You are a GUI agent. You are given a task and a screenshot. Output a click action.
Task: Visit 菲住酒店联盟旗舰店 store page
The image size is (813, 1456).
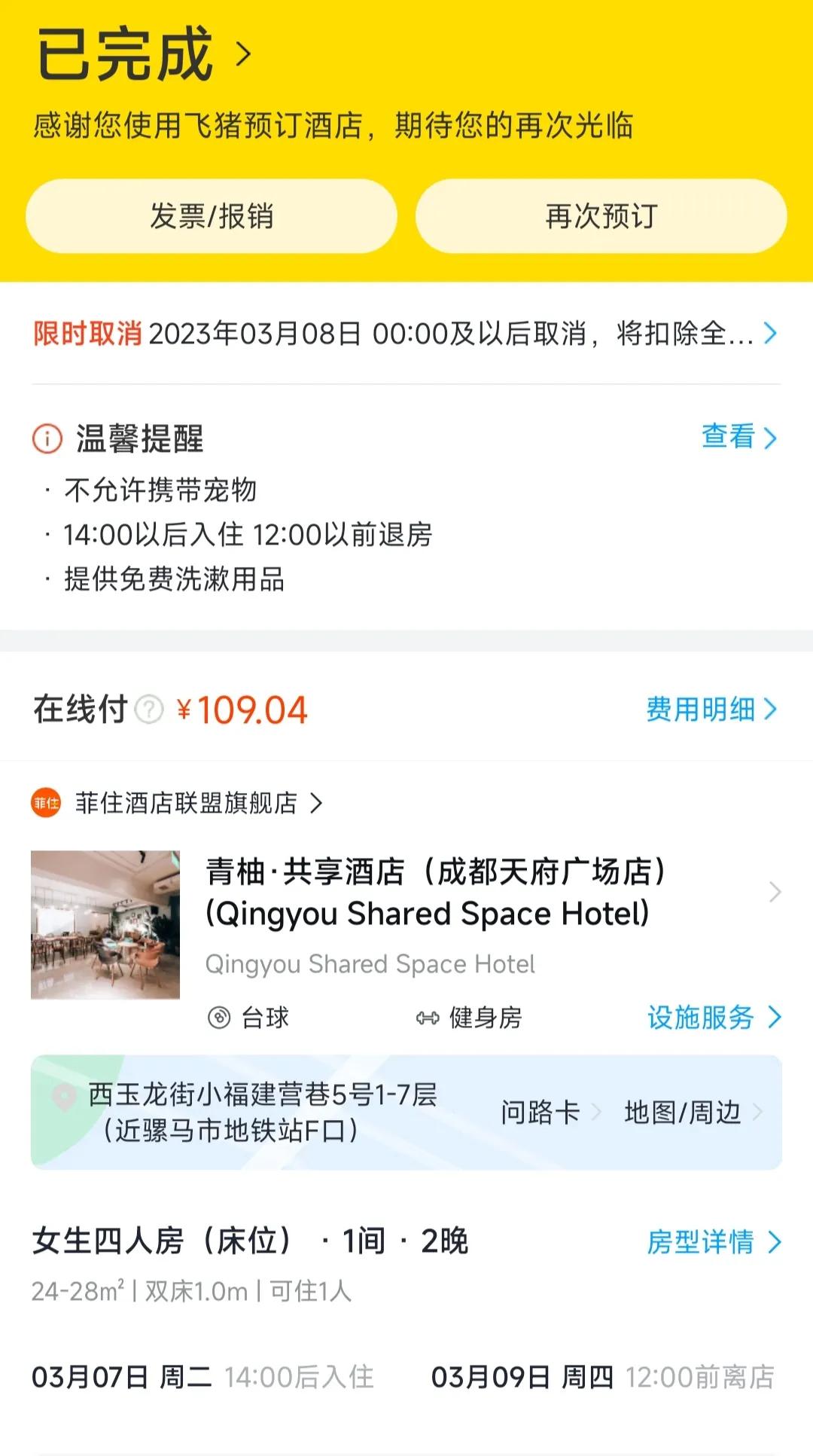pos(188,803)
